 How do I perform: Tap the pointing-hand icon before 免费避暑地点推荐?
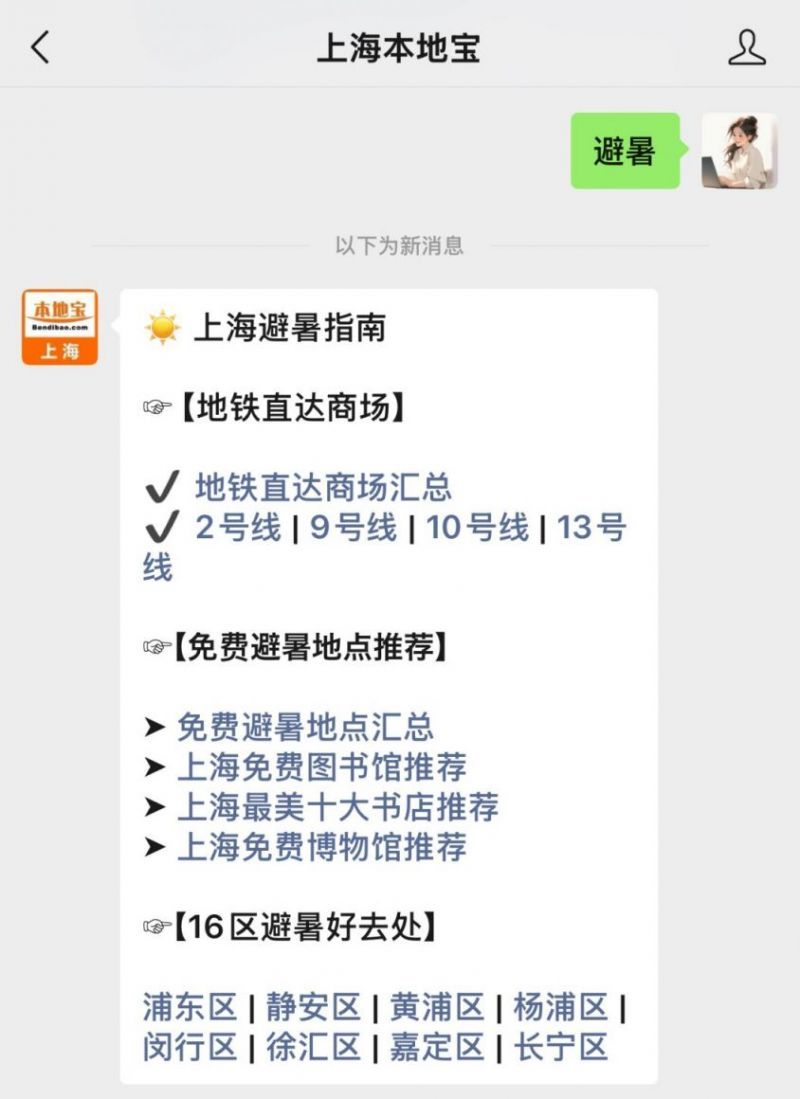click(x=155, y=646)
